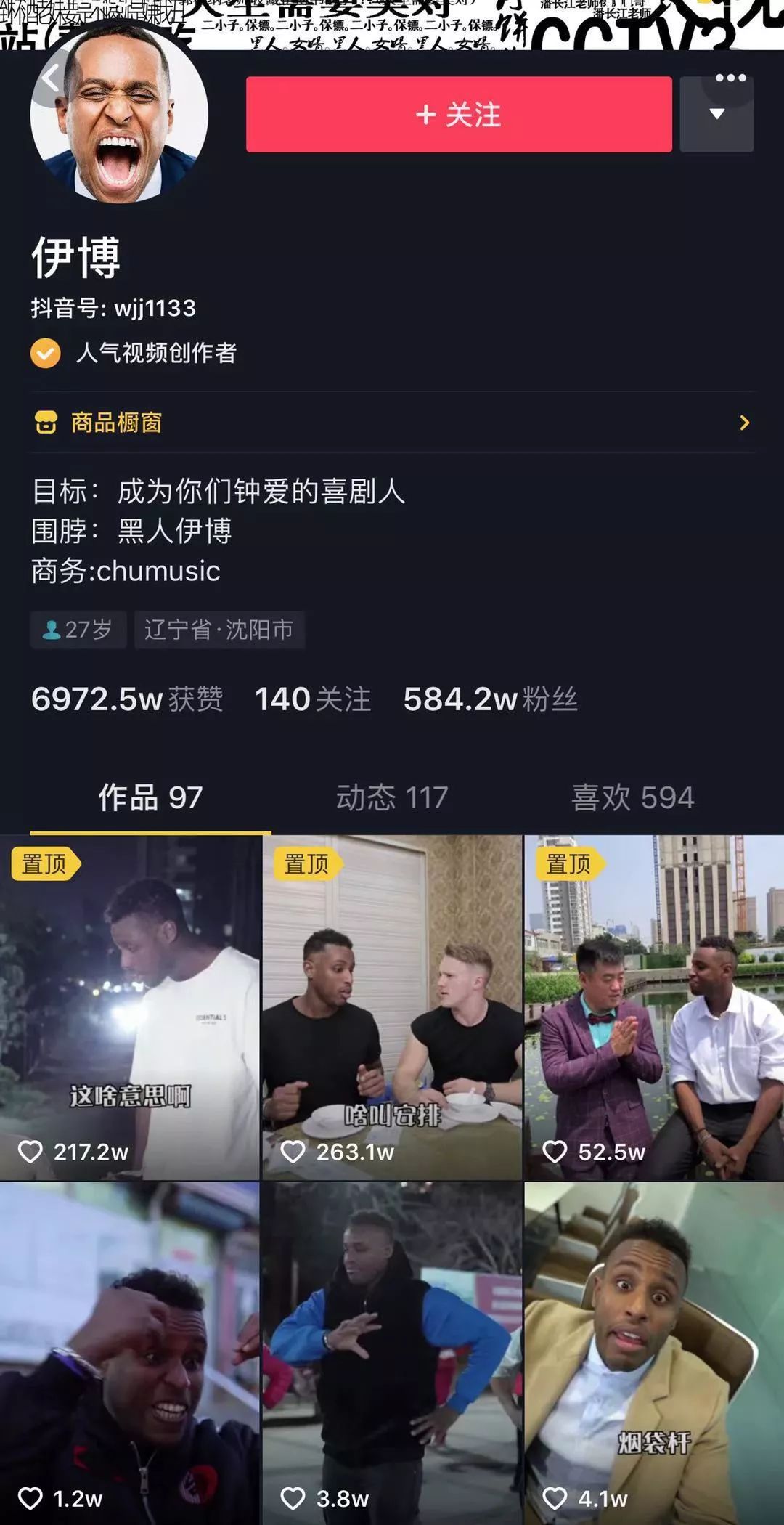Click the person icon on the 27岁 tag
The image size is (784, 1525).
(51, 630)
